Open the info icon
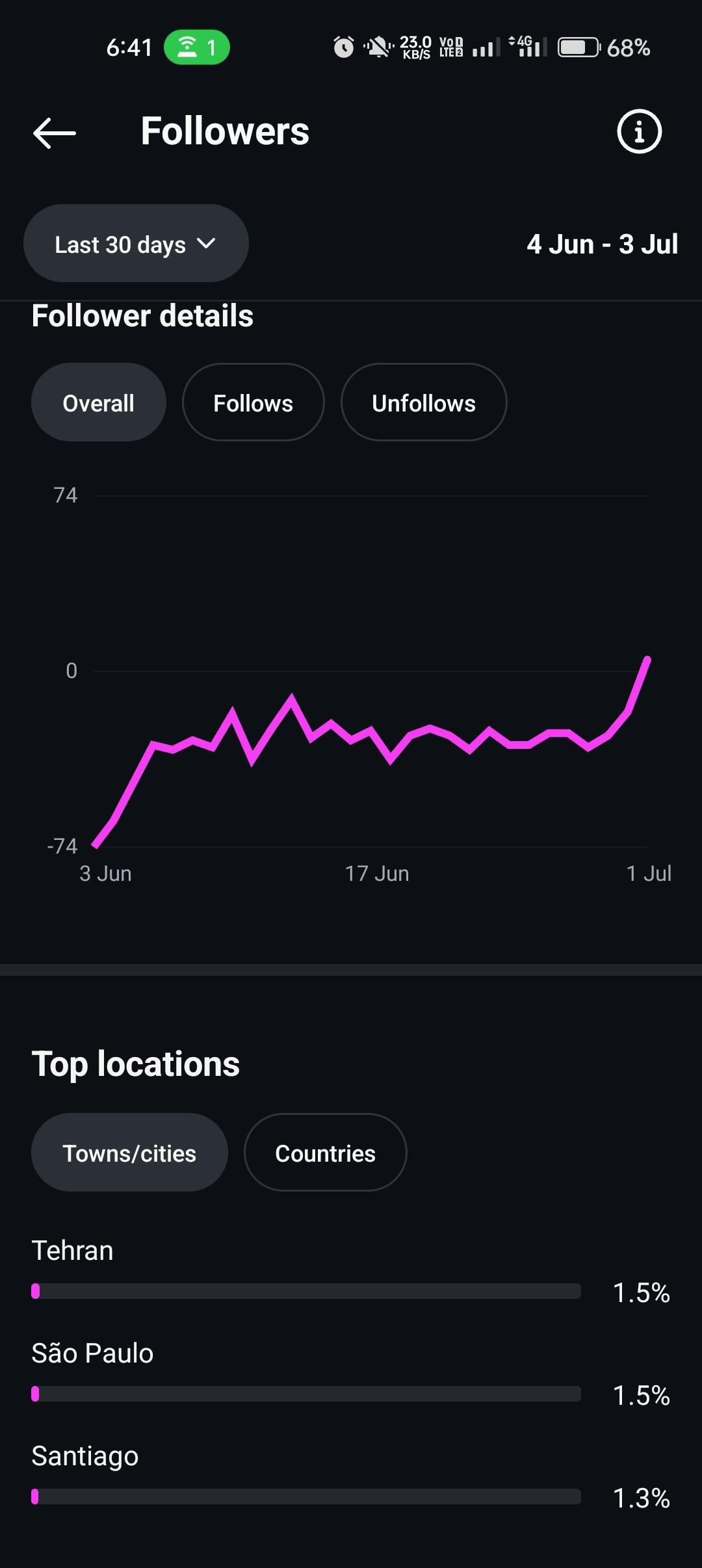702x1568 pixels. (x=639, y=131)
